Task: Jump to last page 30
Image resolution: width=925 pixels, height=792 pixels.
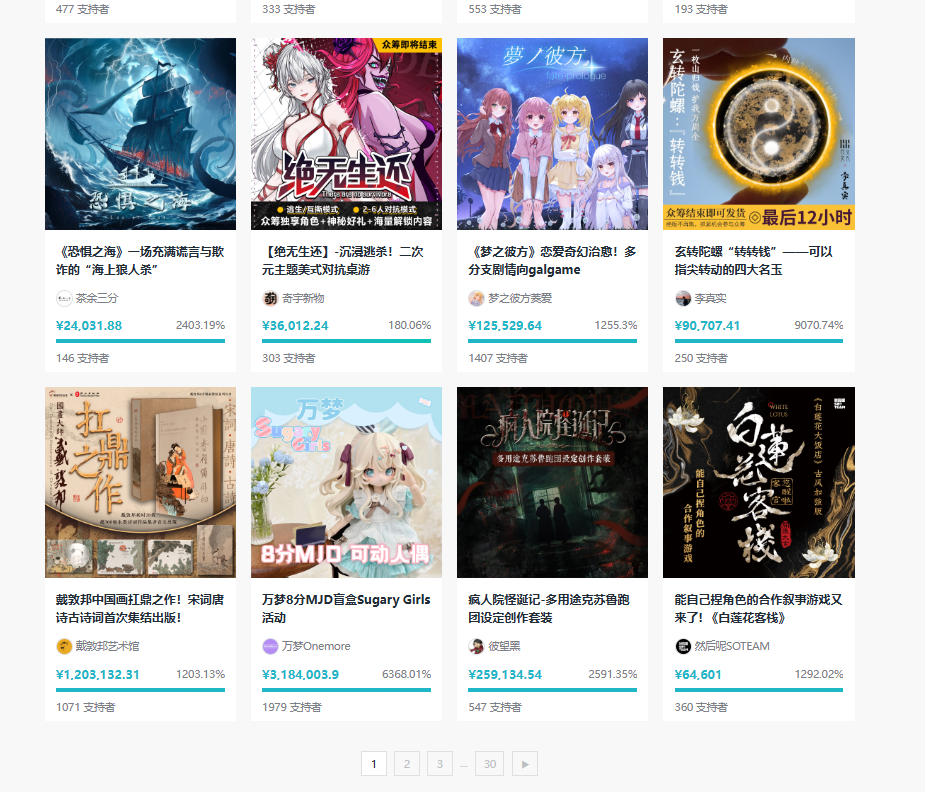Action: (x=489, y=764)
